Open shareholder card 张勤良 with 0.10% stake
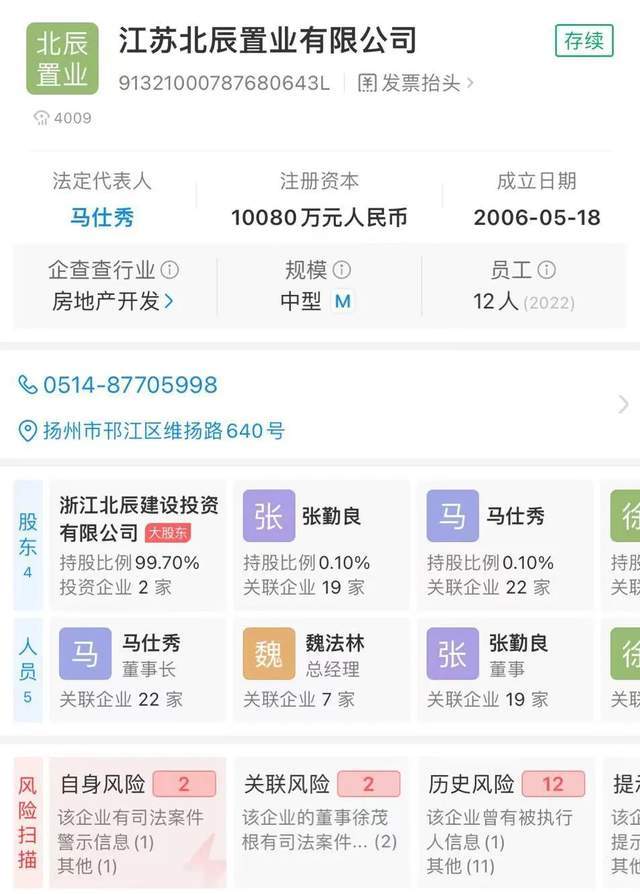This screenshot has width=640, height=894. [320, 545]
